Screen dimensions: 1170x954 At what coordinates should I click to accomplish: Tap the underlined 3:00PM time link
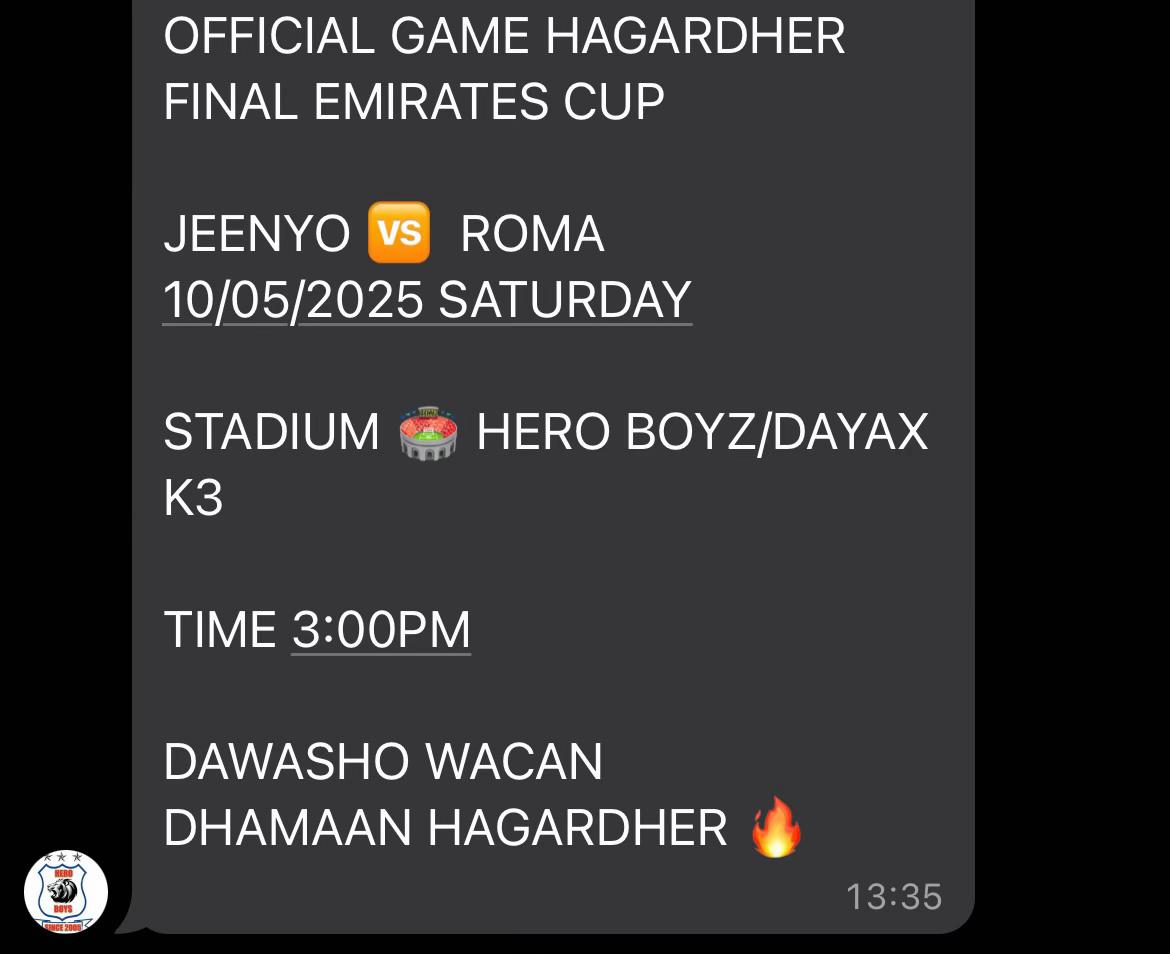381,630
